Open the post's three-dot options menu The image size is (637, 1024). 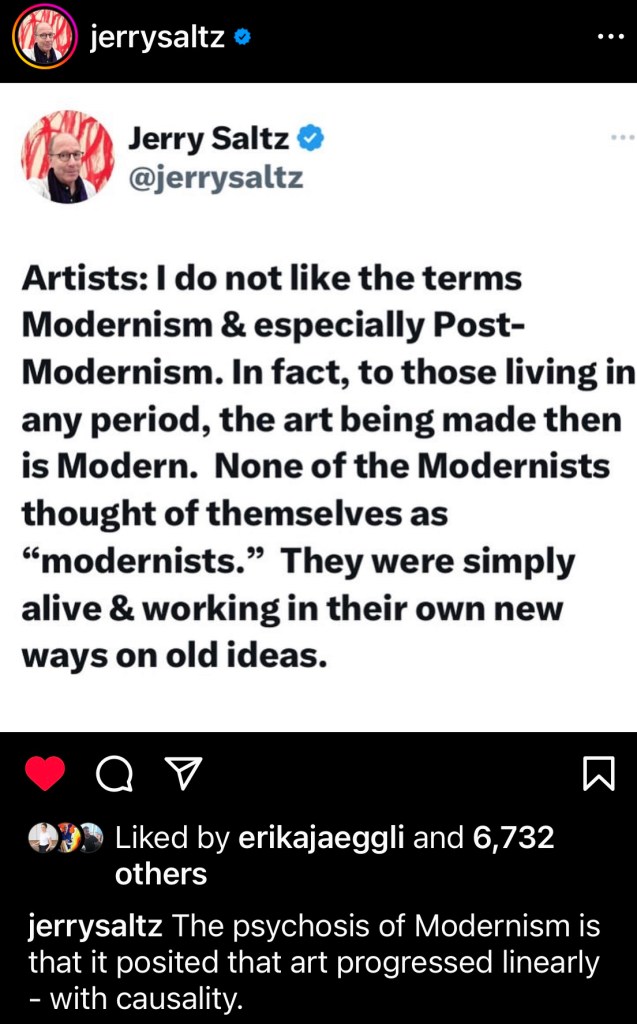pos(609,39)
